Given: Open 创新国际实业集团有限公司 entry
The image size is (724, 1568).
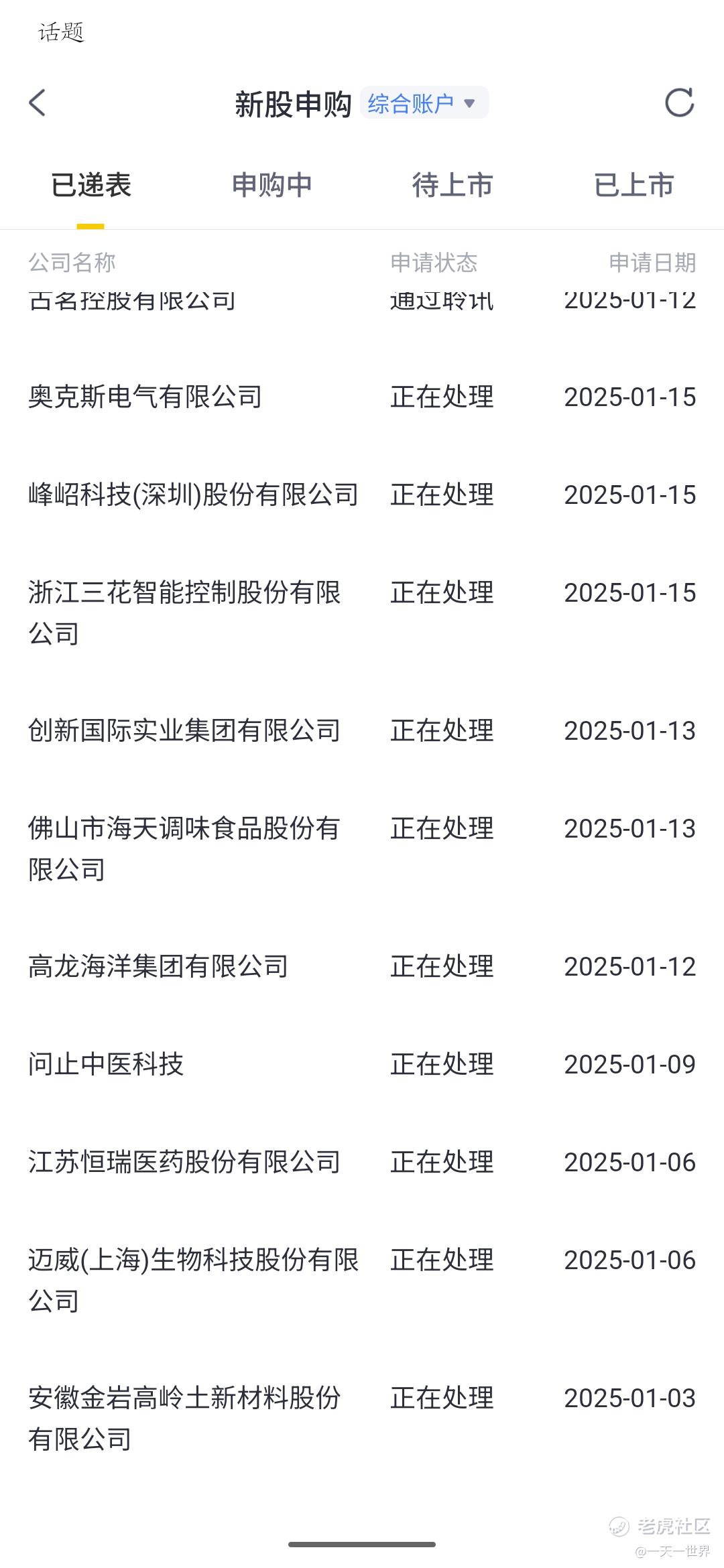Looking at the screenshot, I should (362, 730).
